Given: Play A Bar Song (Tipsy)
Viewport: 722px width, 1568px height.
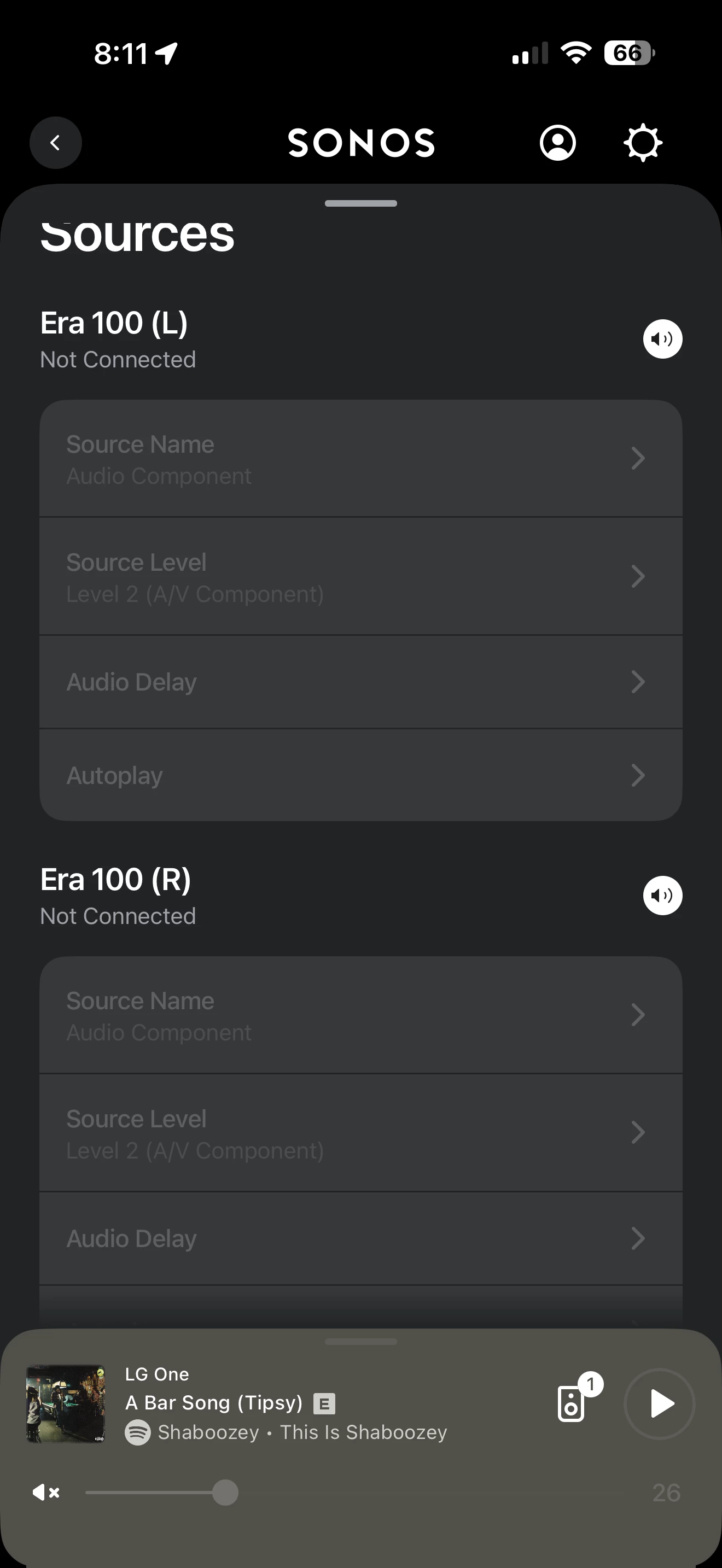Looking at the screenshot, I should 660,1403.
